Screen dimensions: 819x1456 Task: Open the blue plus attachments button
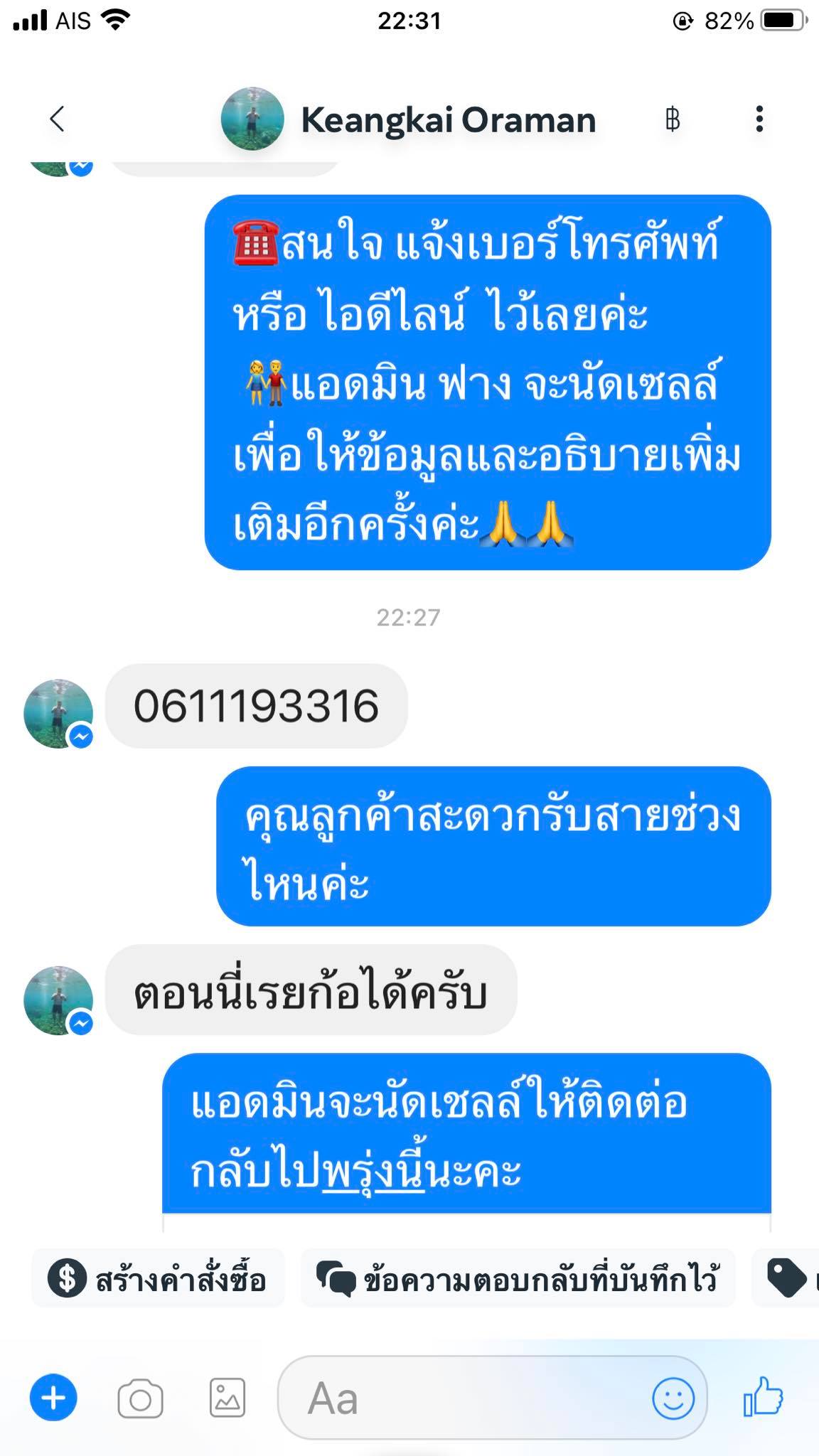[x=53, y=1398]
